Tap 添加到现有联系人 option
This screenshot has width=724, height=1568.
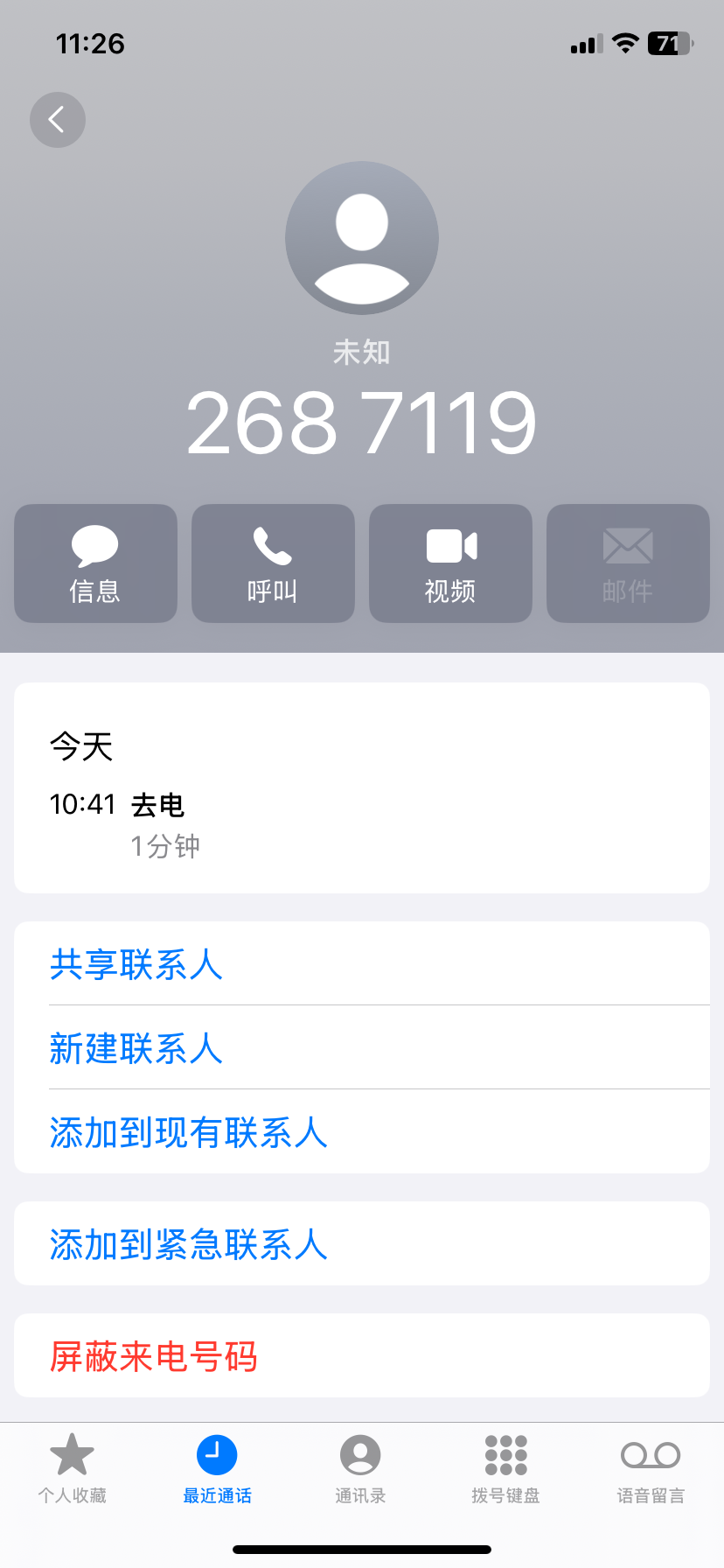pyautogui.click(x=189, y=1132)
